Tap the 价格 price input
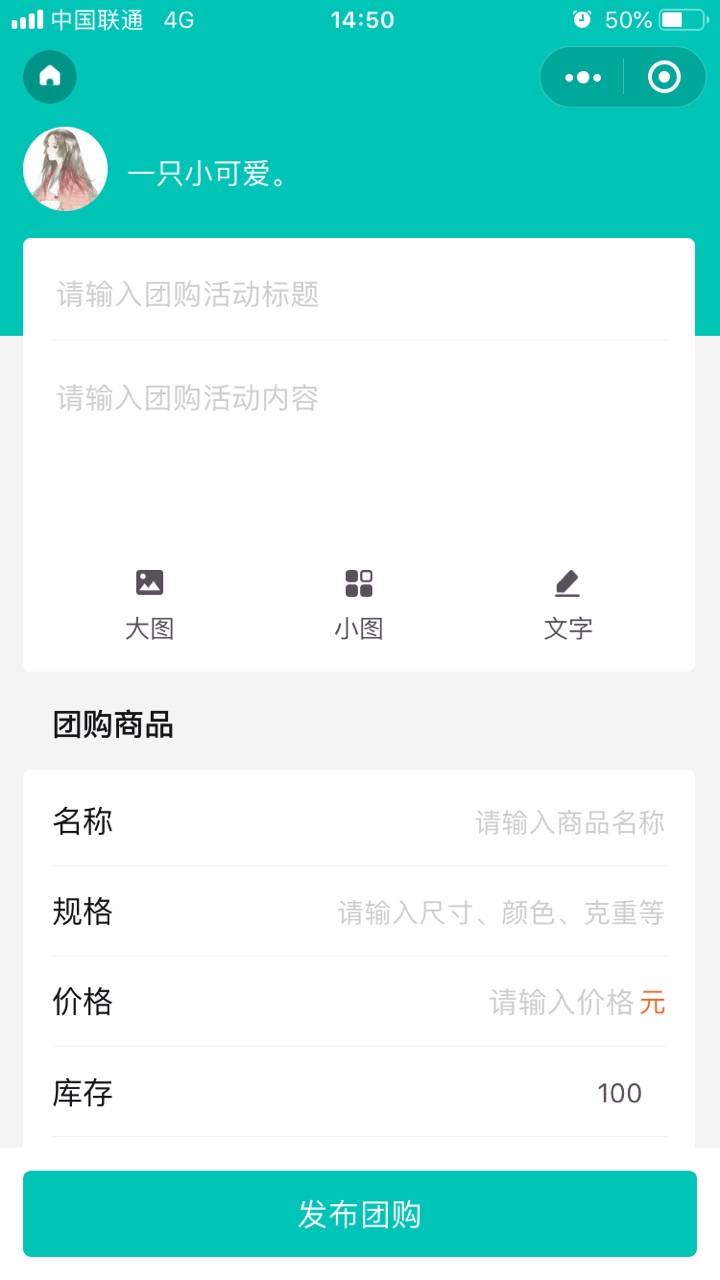Image resolution: width=720 pixels, height=1280 pixels. coord(560,1003)
